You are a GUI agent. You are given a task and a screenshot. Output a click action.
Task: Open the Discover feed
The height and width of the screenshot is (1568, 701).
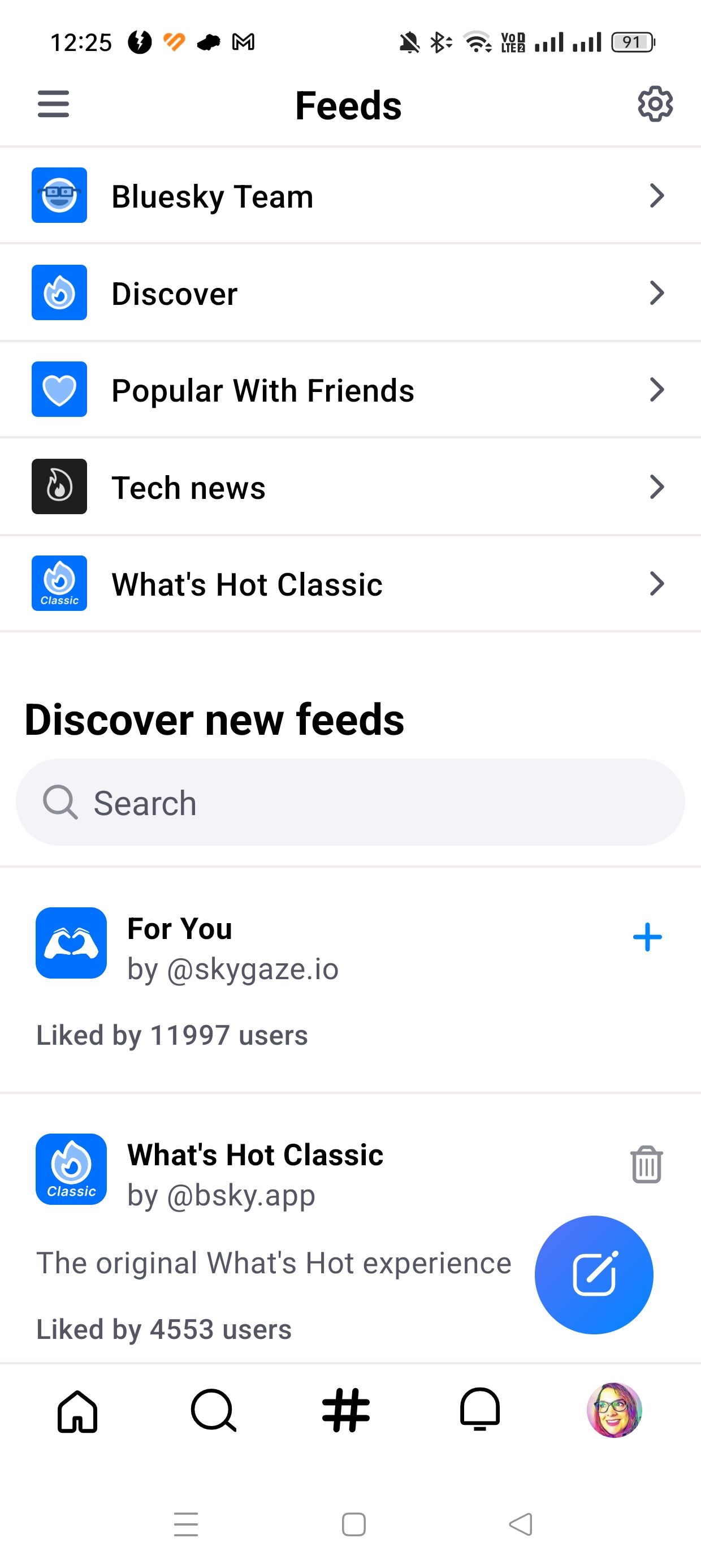pyautogui.click(x=350, y=293)
